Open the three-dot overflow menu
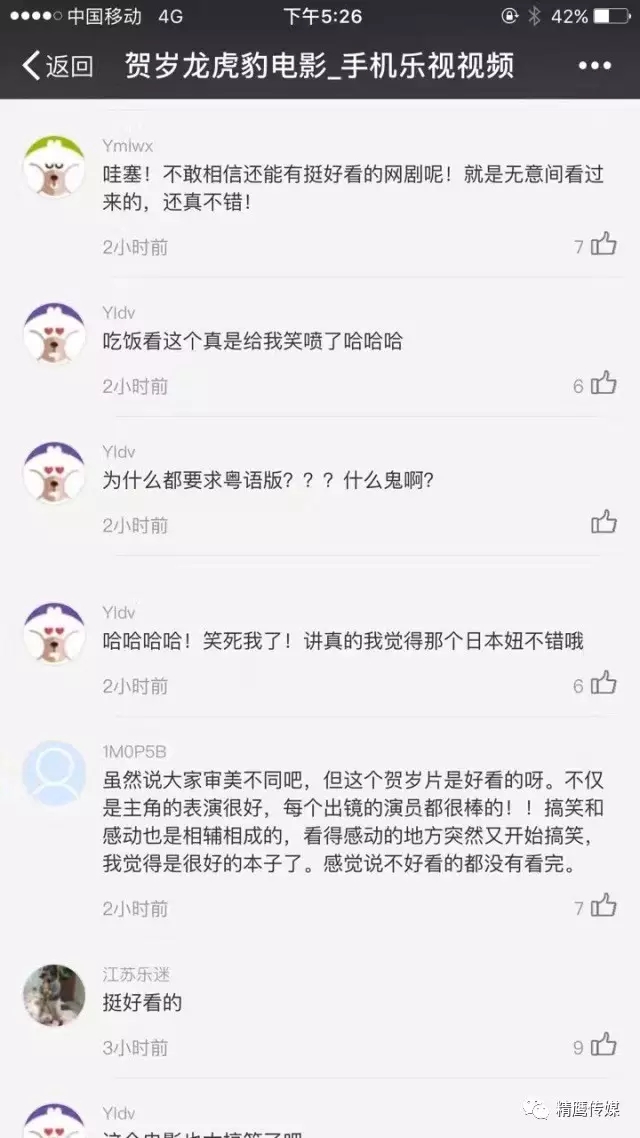This screenshot has height=1138, width=640. click(x=594, y=66)
